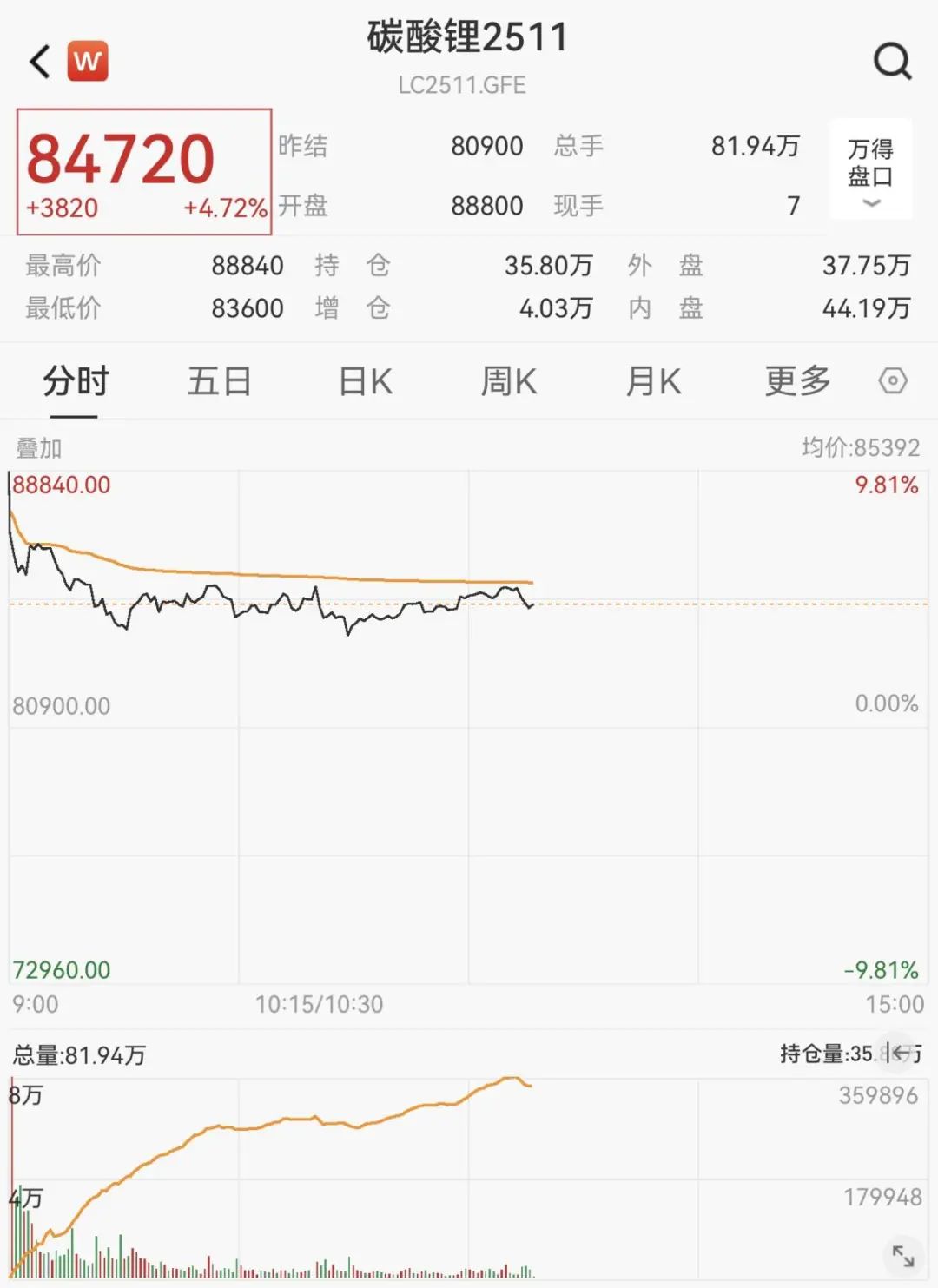Switch to the 日K daily candle tab

365,381
